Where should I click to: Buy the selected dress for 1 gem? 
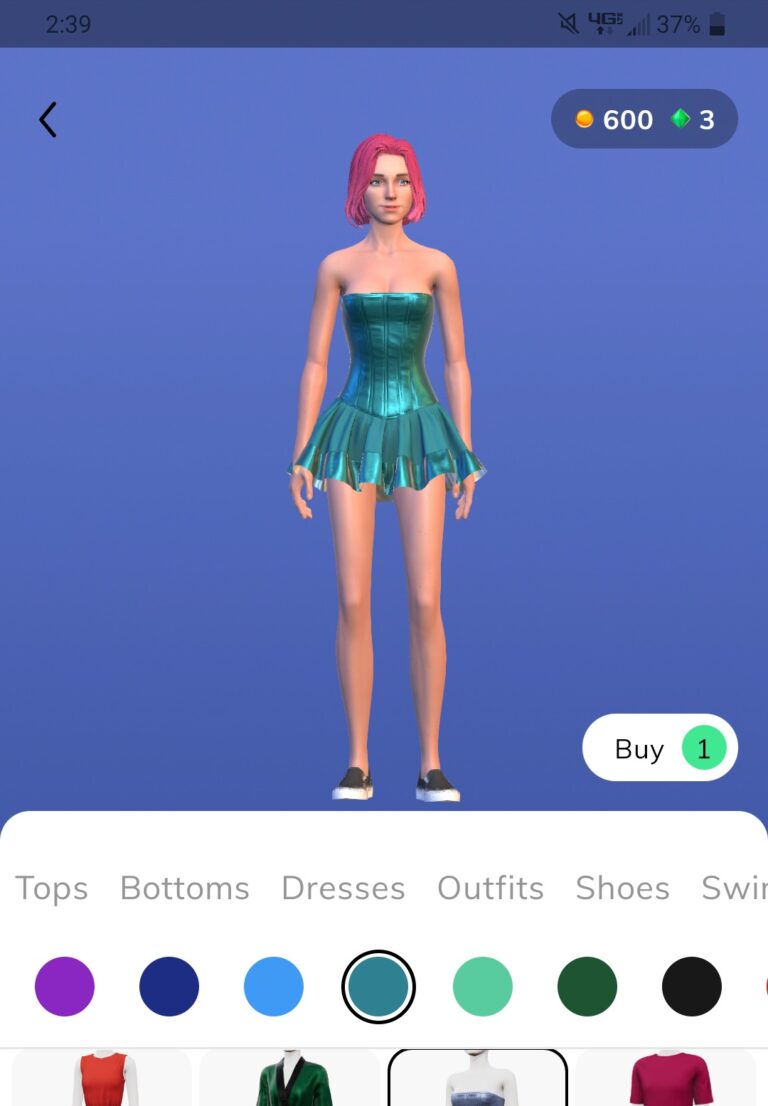tap(659, 748)
